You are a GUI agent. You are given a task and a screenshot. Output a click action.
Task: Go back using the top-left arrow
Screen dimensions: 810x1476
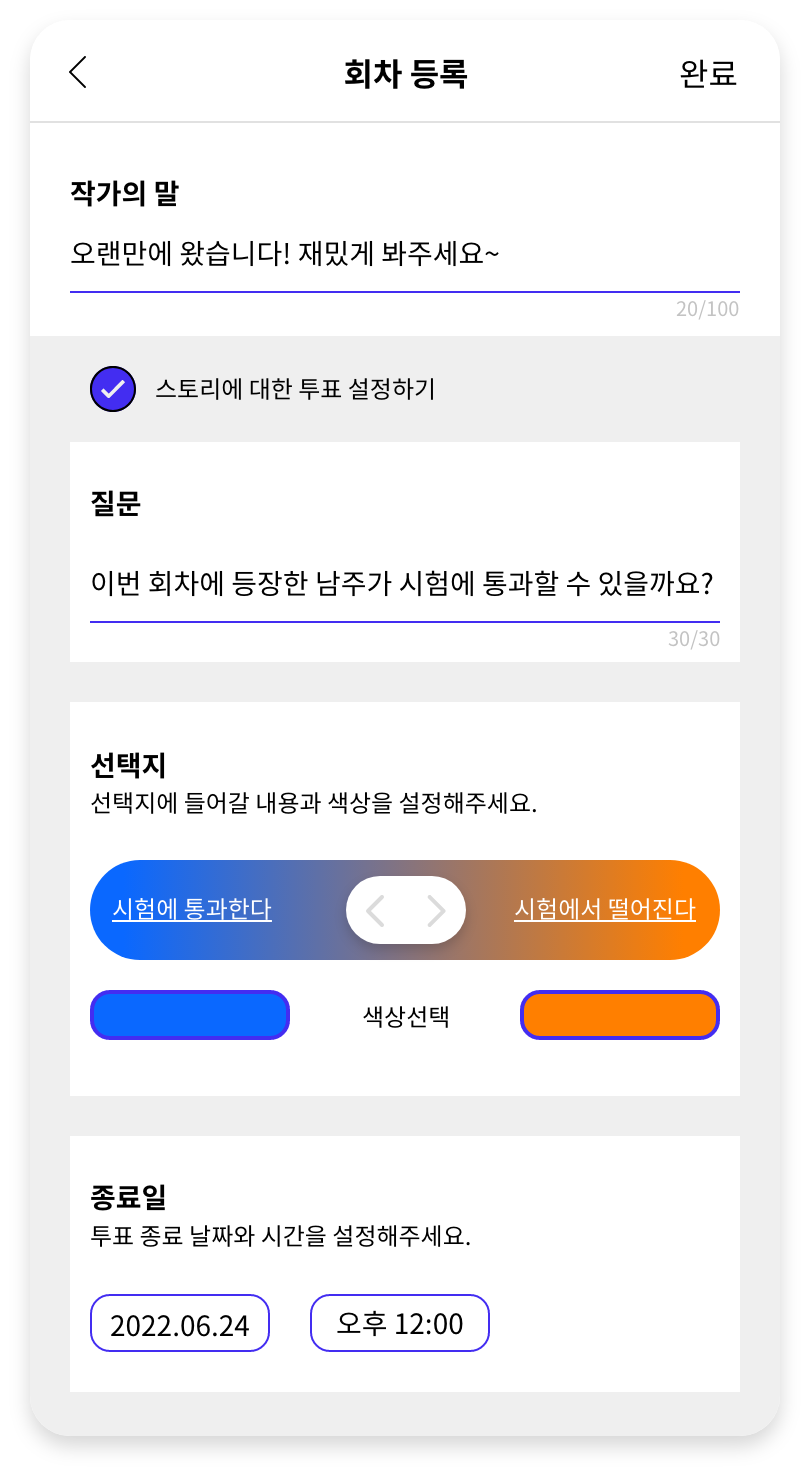[x=78, y=72]
